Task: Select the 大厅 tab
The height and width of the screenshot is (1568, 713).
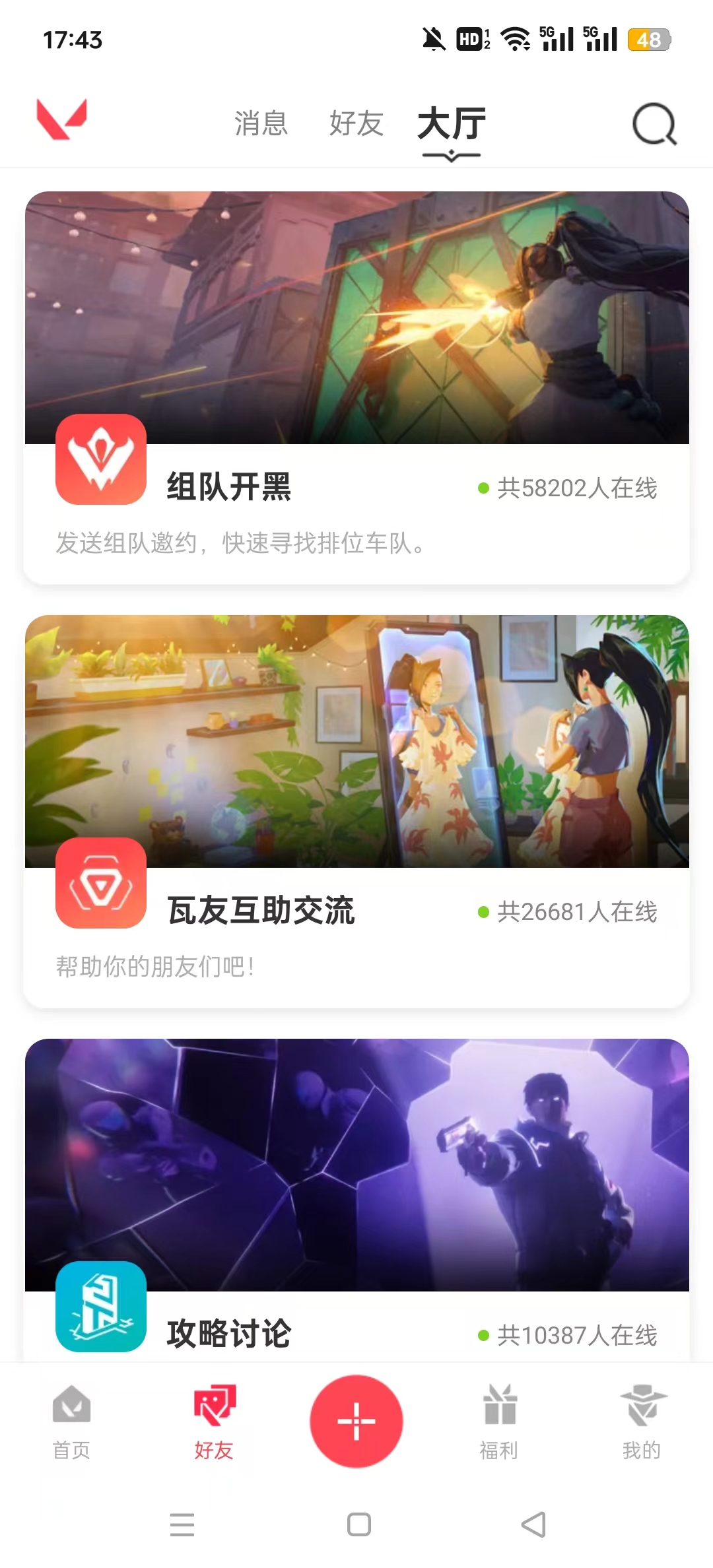Action: click(x=452, y=125)
